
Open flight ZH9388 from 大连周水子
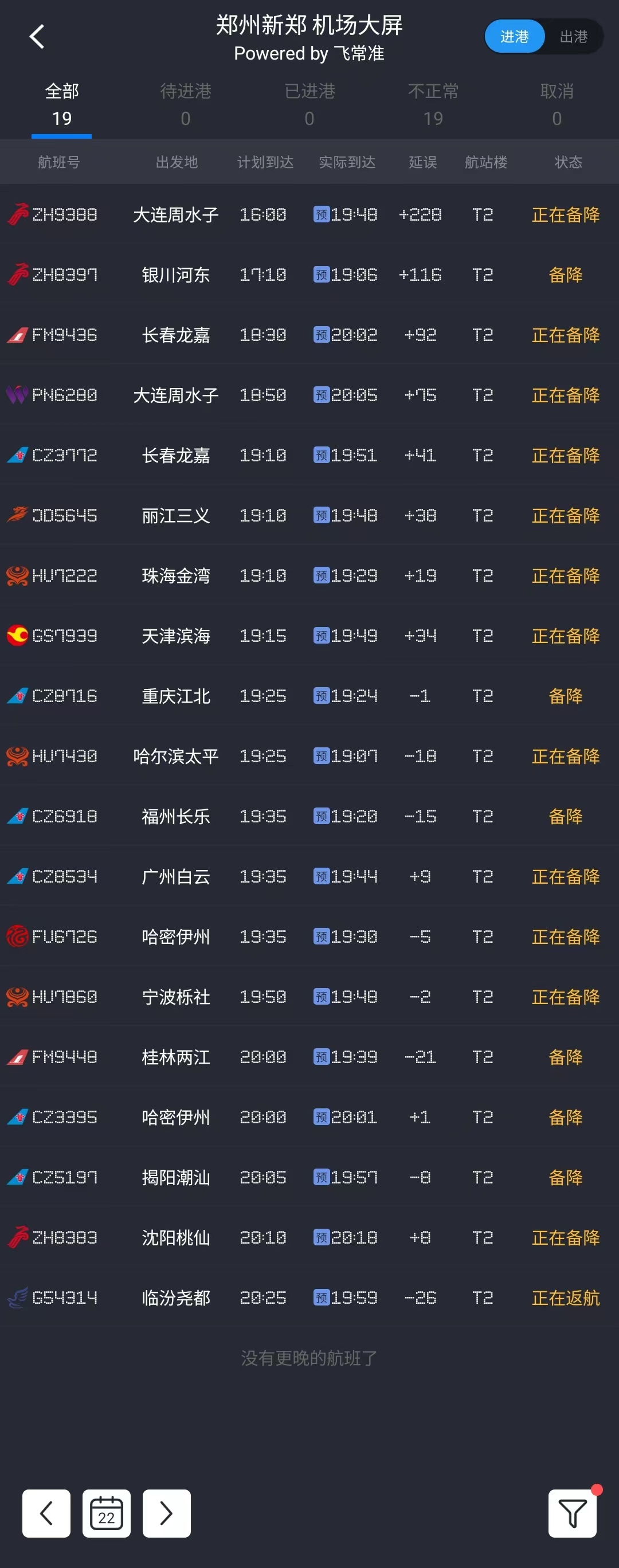point(309,214)
